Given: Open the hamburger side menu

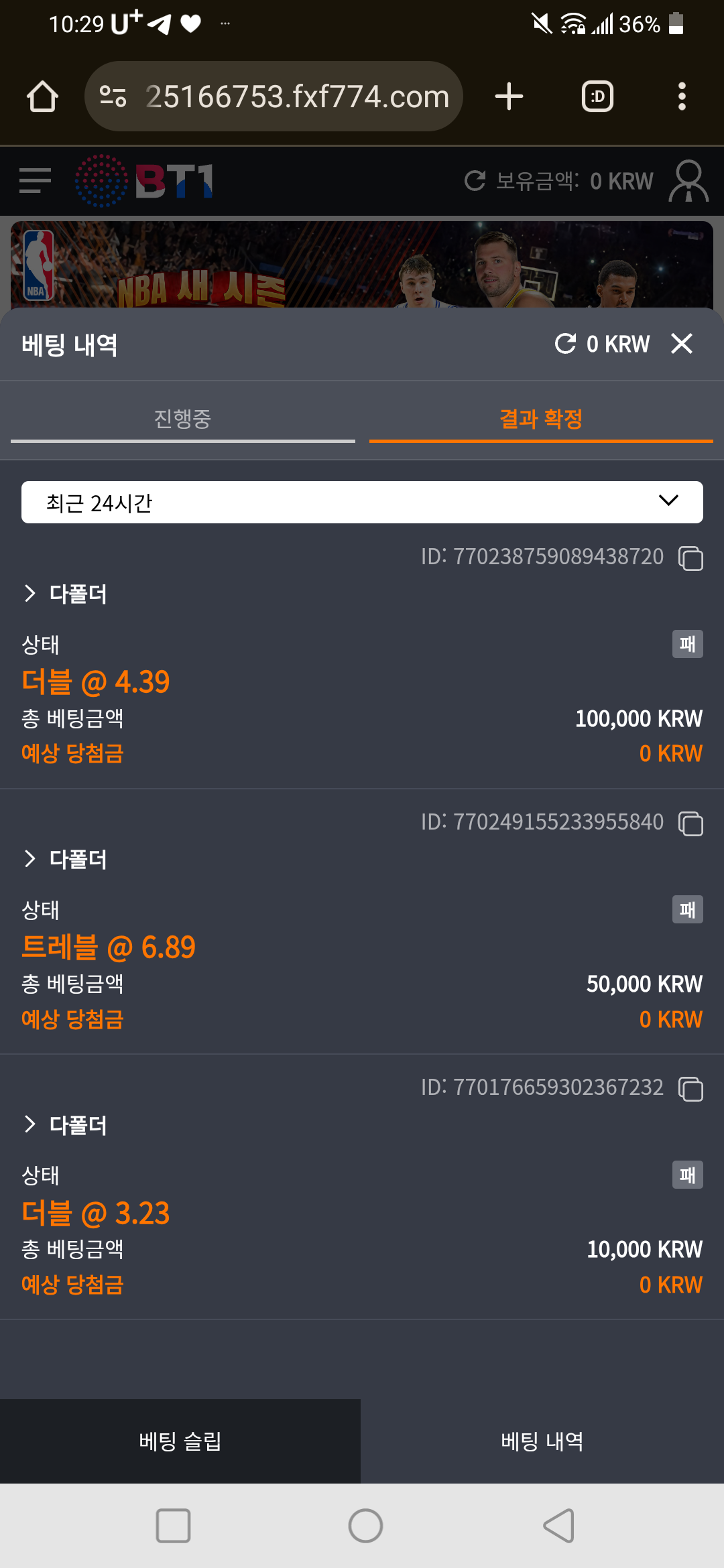Looking at the screenshot, I should click(x=35, y=181).
